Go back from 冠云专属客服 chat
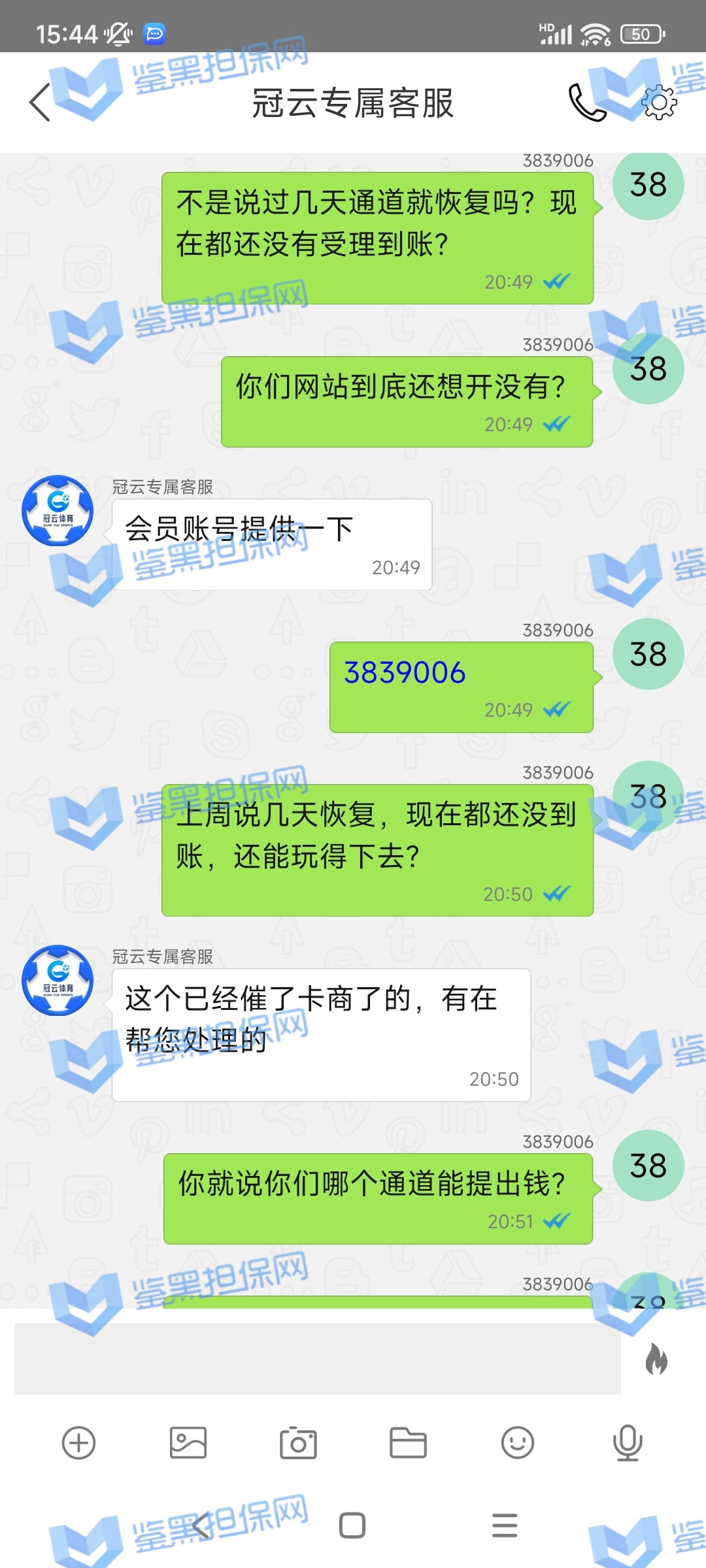706x1568 pixels. [41, 103]
